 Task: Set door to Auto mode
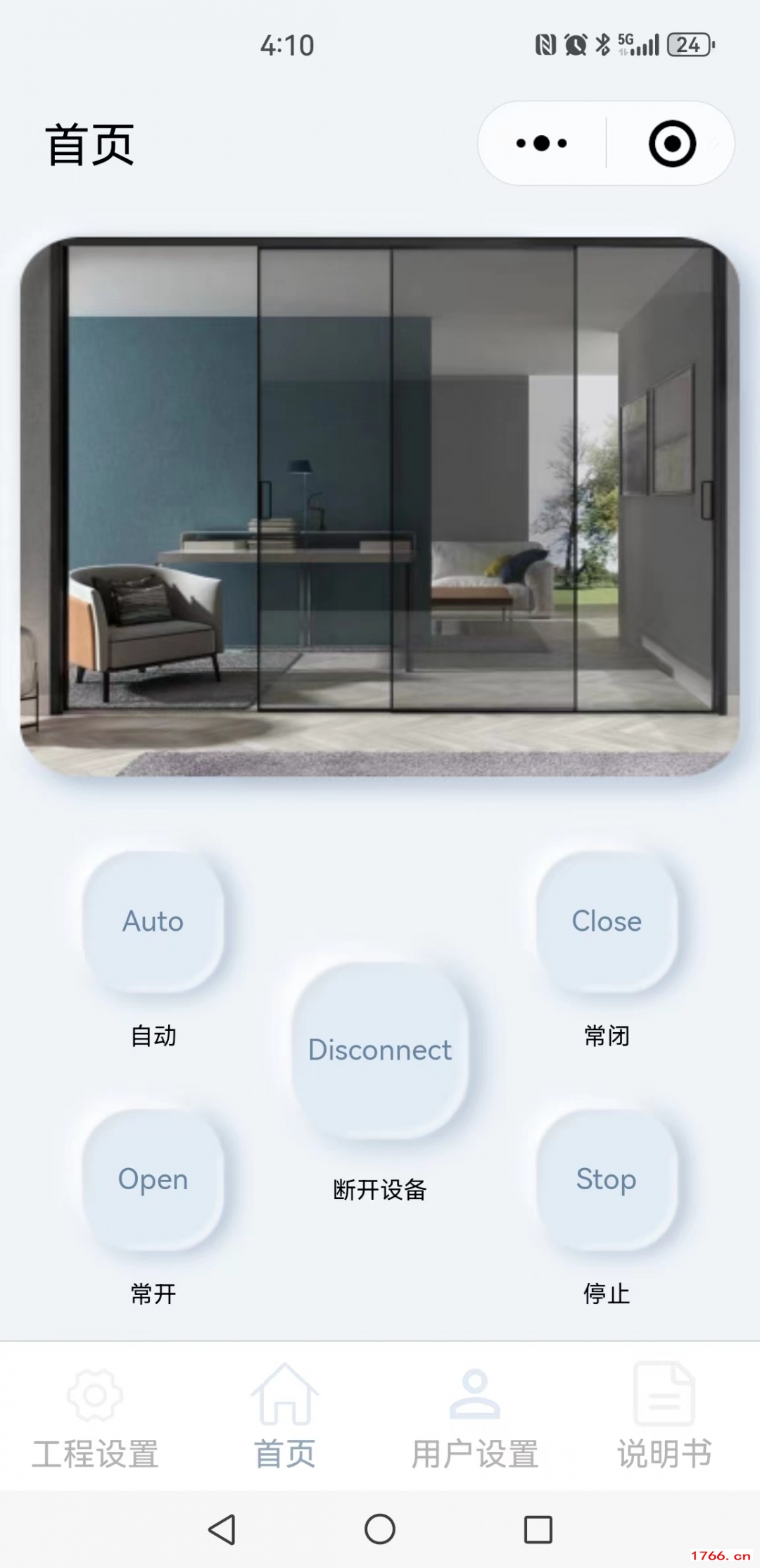pos(153,921)
